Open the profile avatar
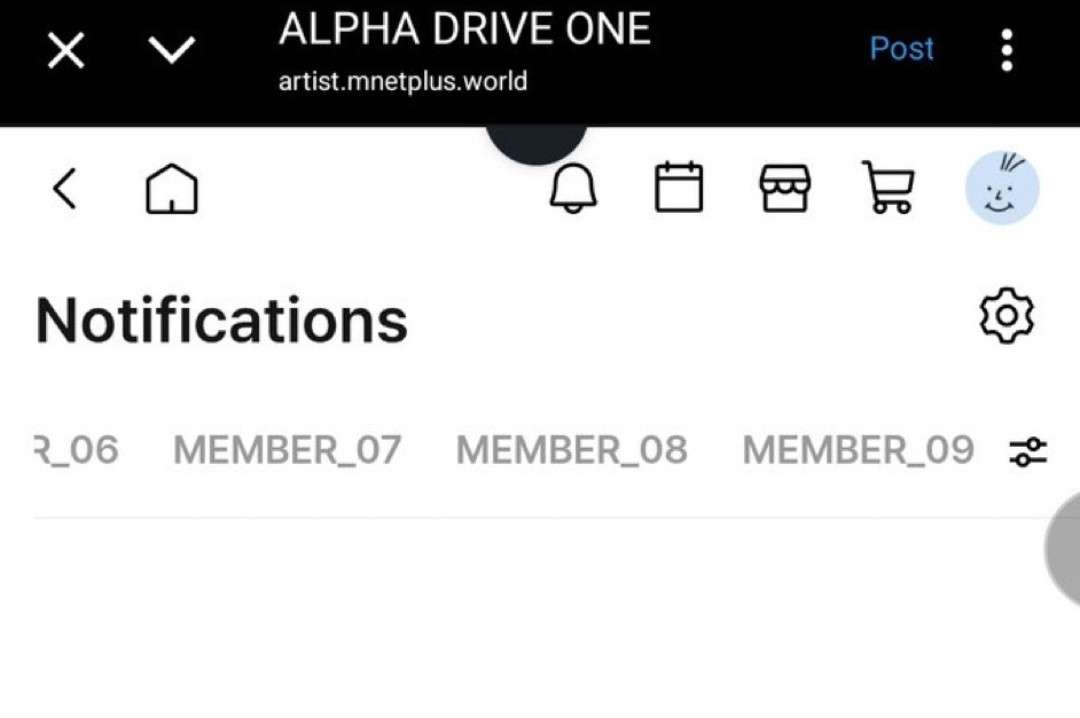The image size is (1080, 718). (x=1002, y=188)
